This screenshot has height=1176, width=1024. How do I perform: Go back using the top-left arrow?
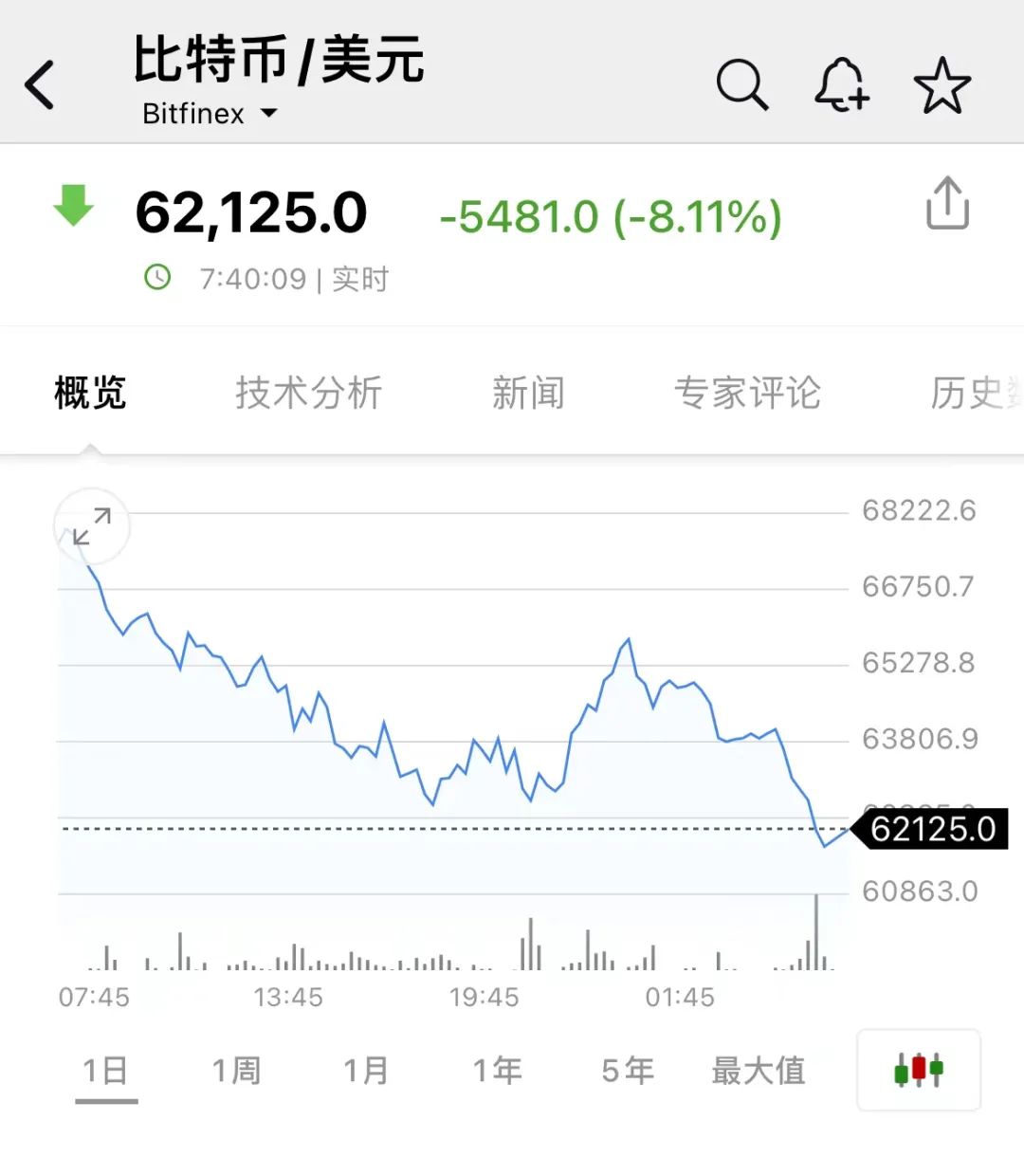[40, 85]
